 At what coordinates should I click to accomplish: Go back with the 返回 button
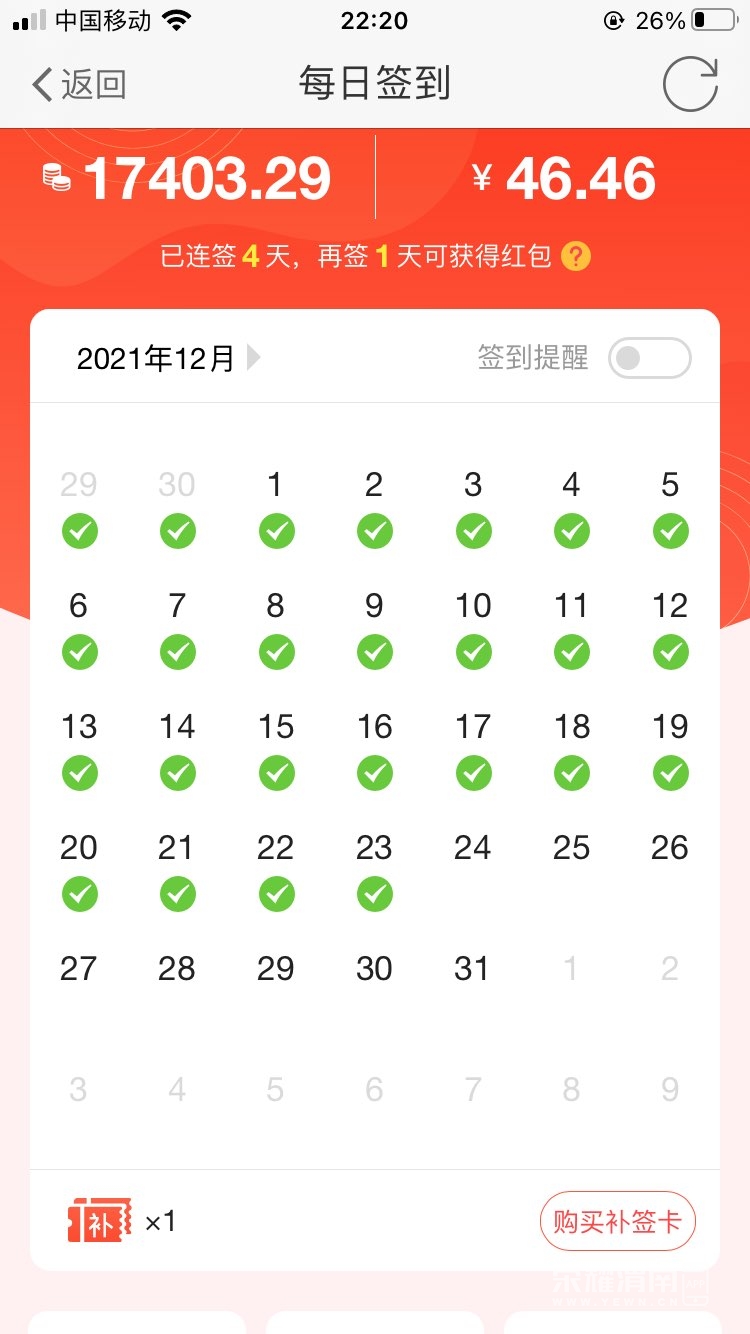pos(80,84)
